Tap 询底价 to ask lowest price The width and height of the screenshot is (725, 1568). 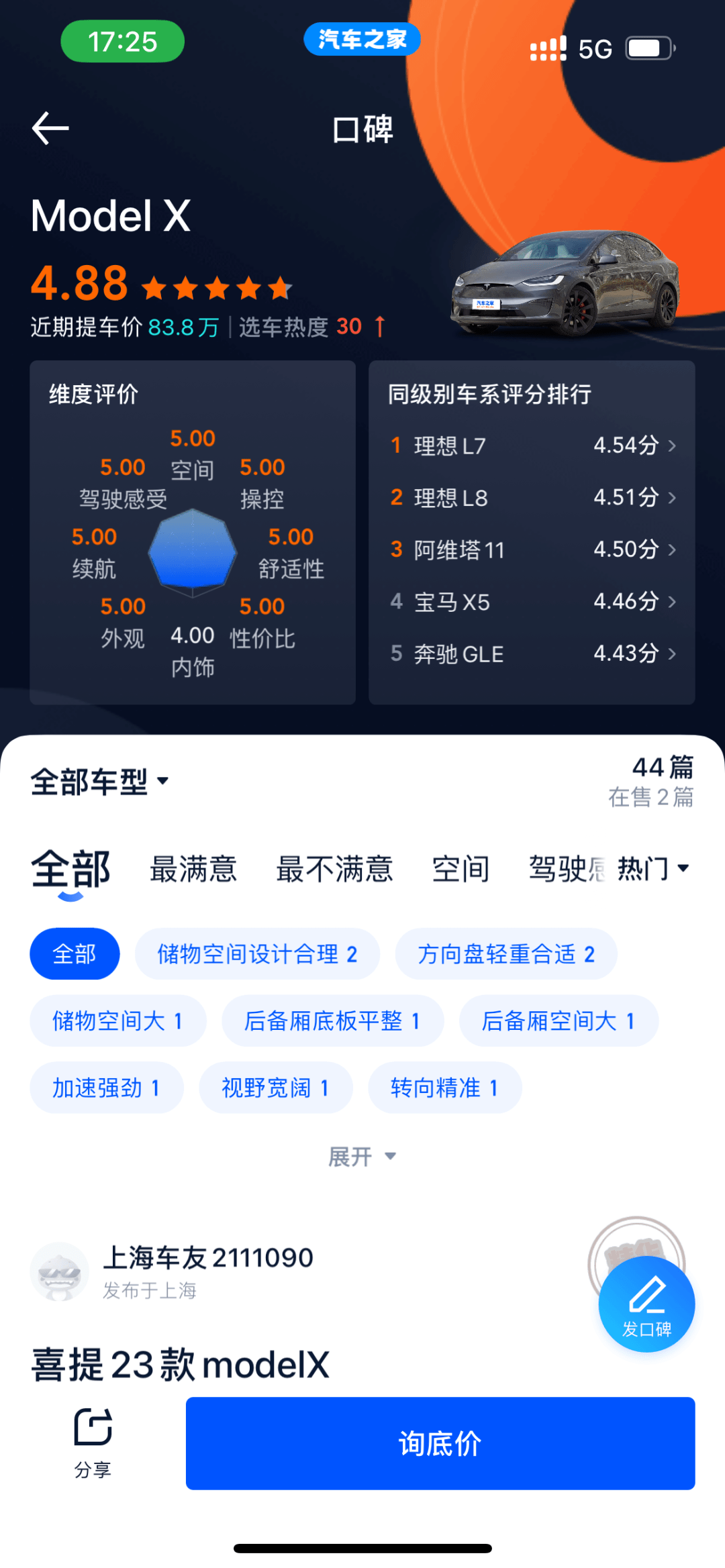[x=440, y=1443]
